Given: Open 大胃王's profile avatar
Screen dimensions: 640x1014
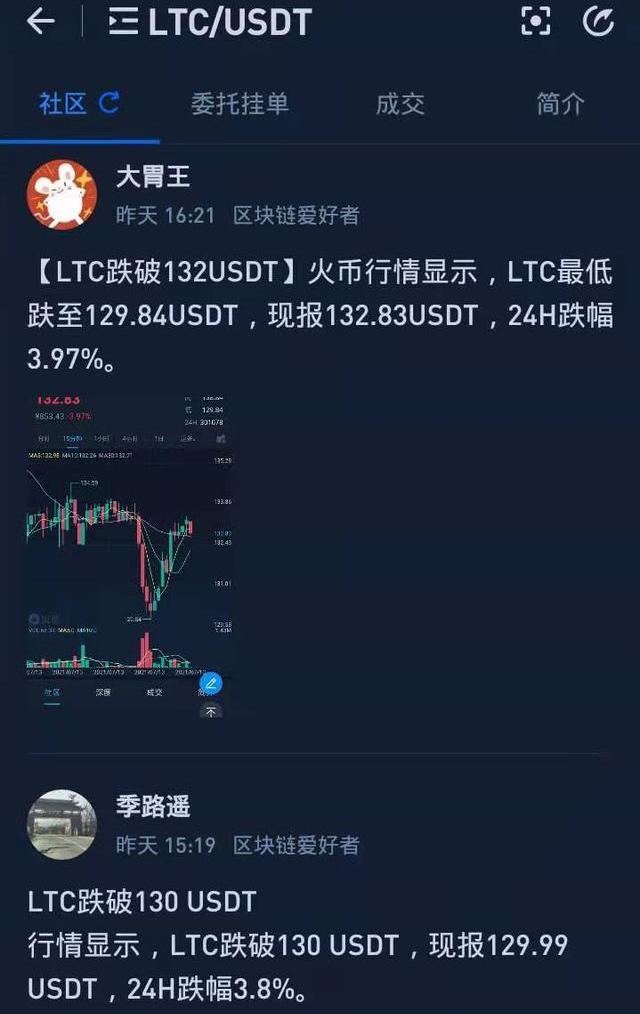Looking at the screenshot, I should coord(62,194).
